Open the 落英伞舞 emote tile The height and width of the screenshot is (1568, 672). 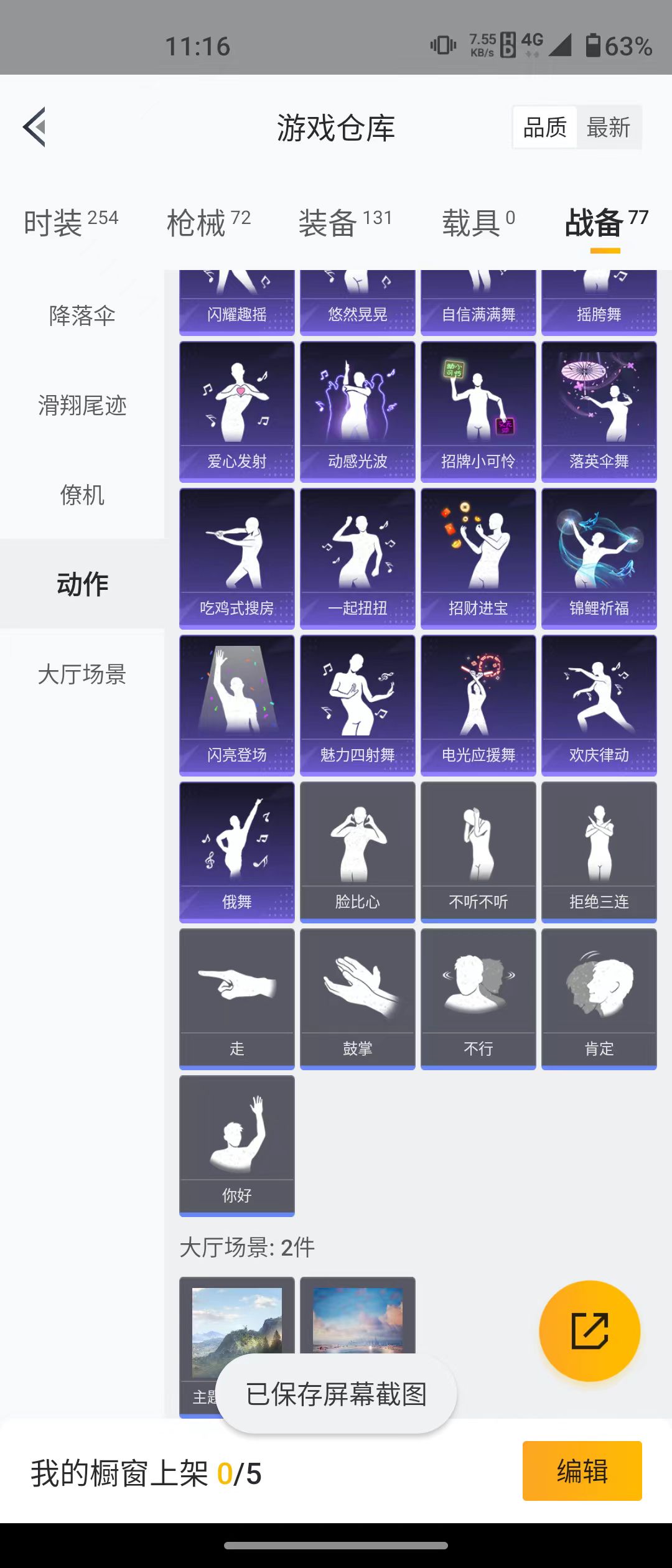point(599,411)
